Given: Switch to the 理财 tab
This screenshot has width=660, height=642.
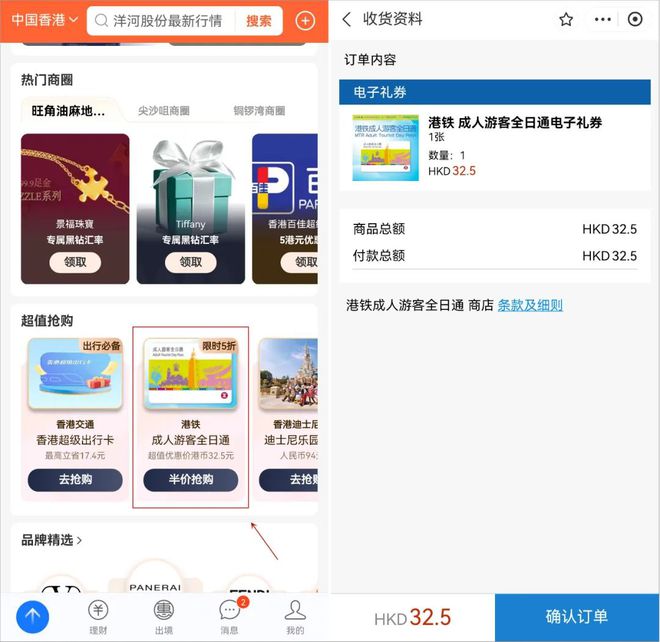Looking at the screenshot, I should click(x=98, y=616).
